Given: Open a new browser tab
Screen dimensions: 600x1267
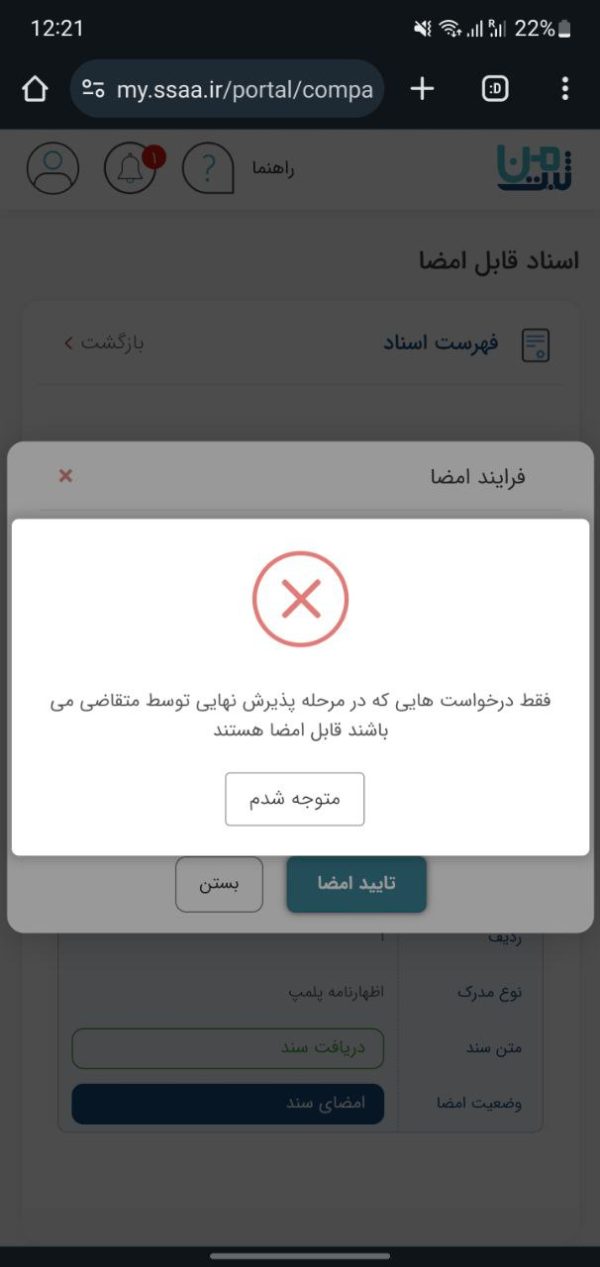Looking at the screenshot, I should pos(422,89).
